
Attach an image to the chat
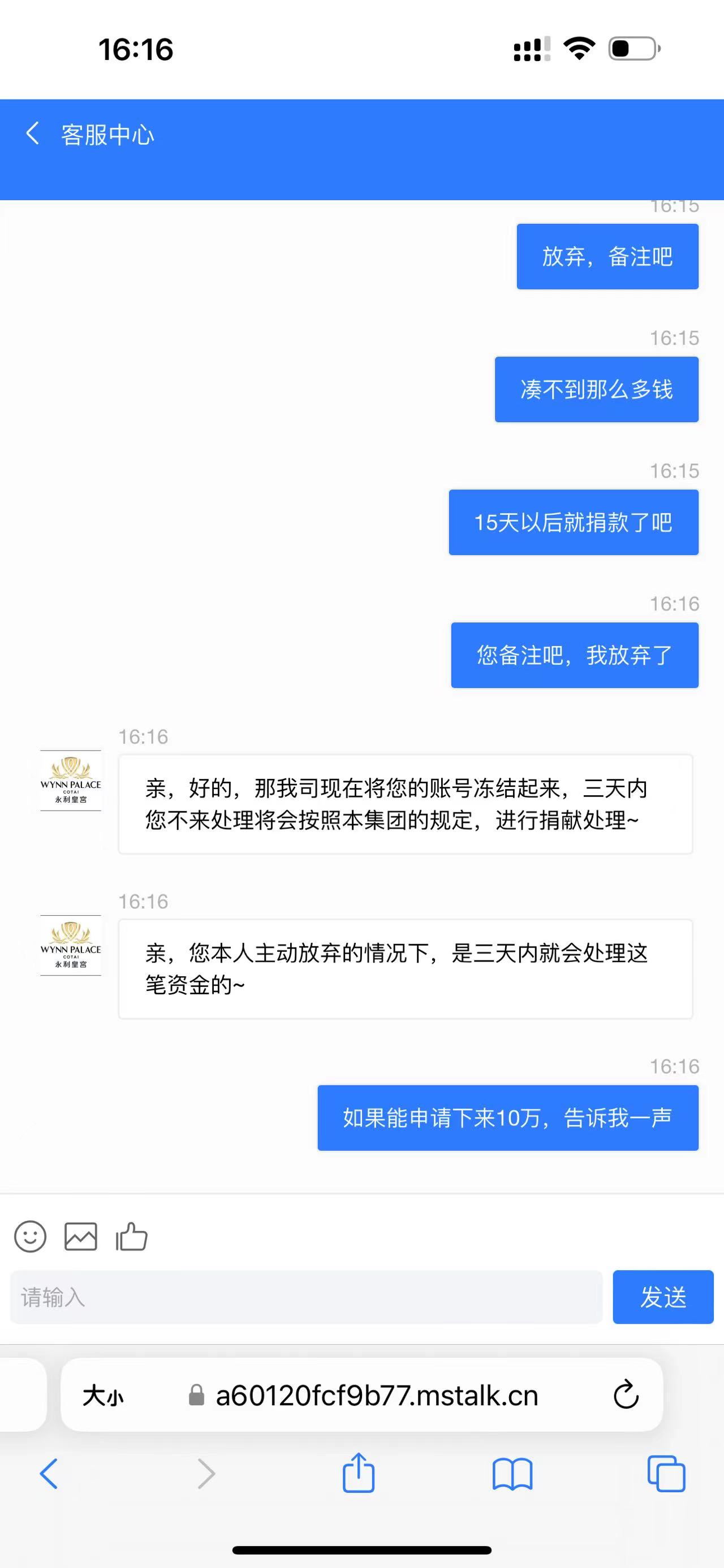pyautogui.click(x=80, y=1236)
